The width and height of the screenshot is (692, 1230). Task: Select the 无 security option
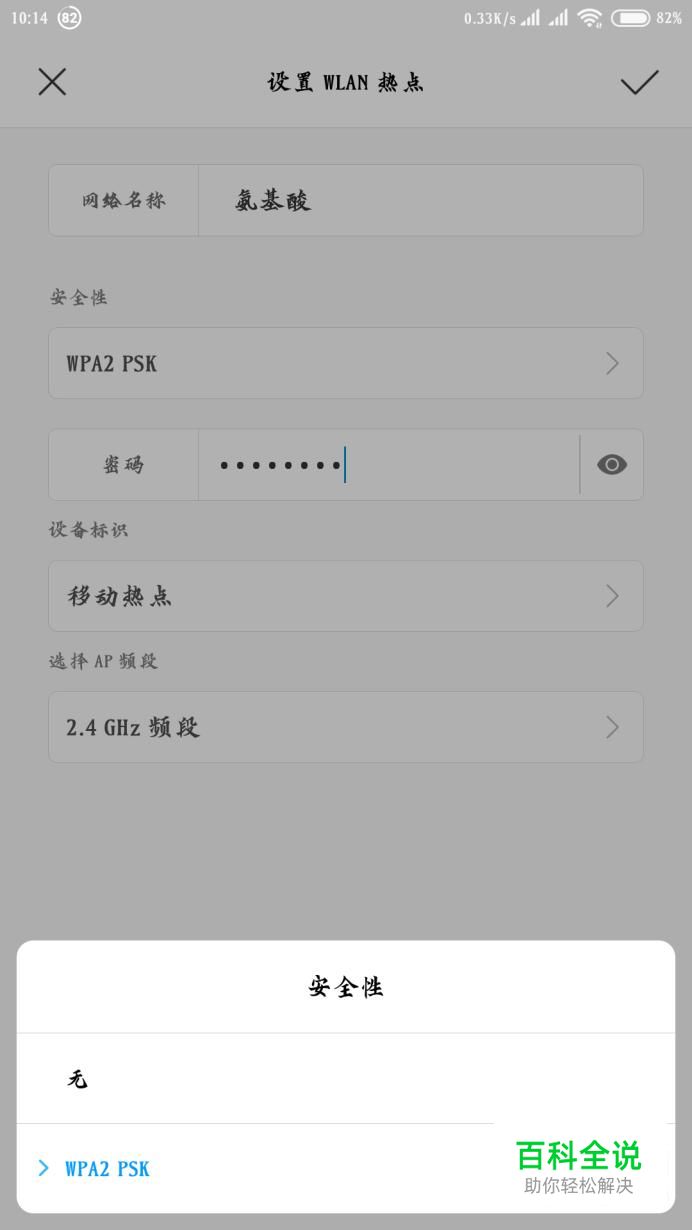[x=346, y=1078]
